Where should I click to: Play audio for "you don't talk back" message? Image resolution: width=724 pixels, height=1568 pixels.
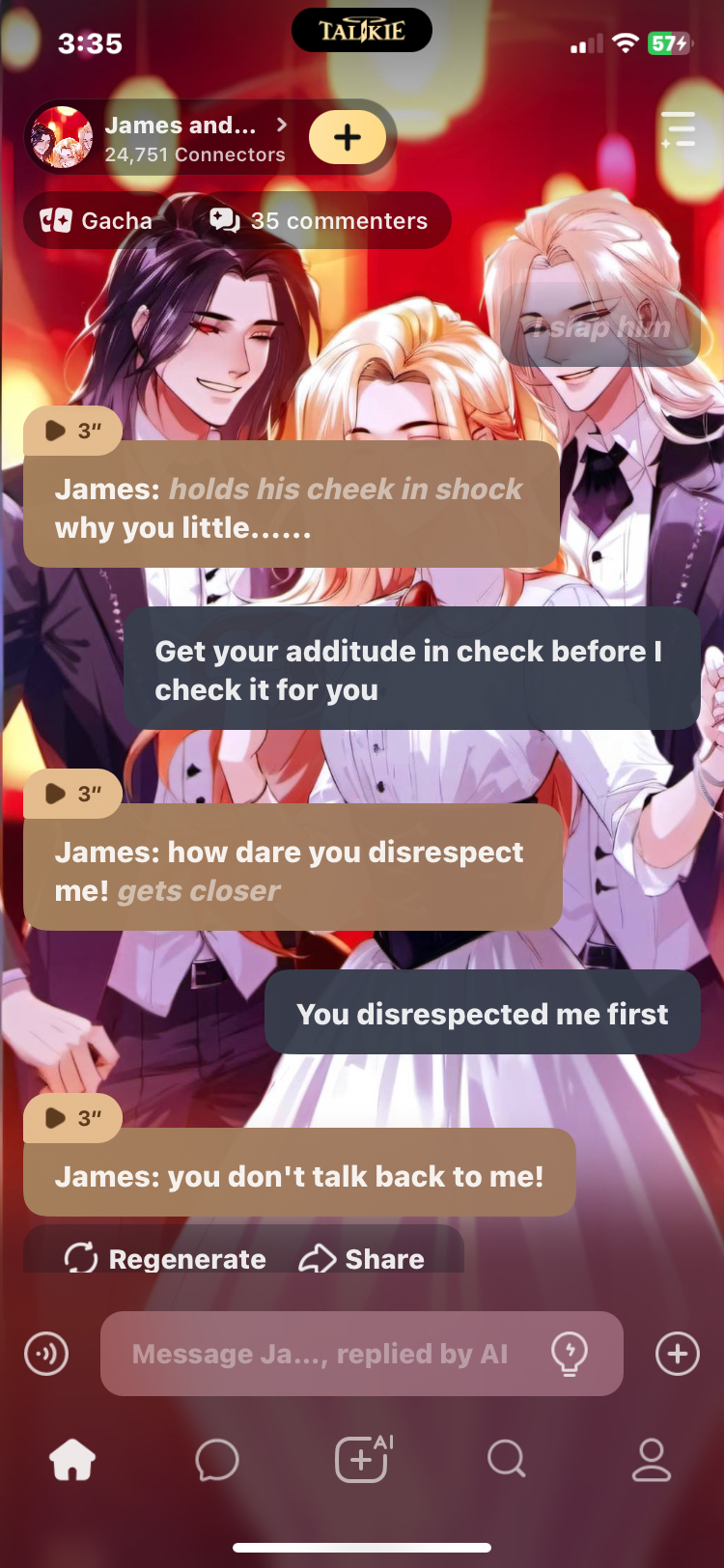tap(72, 1118)
